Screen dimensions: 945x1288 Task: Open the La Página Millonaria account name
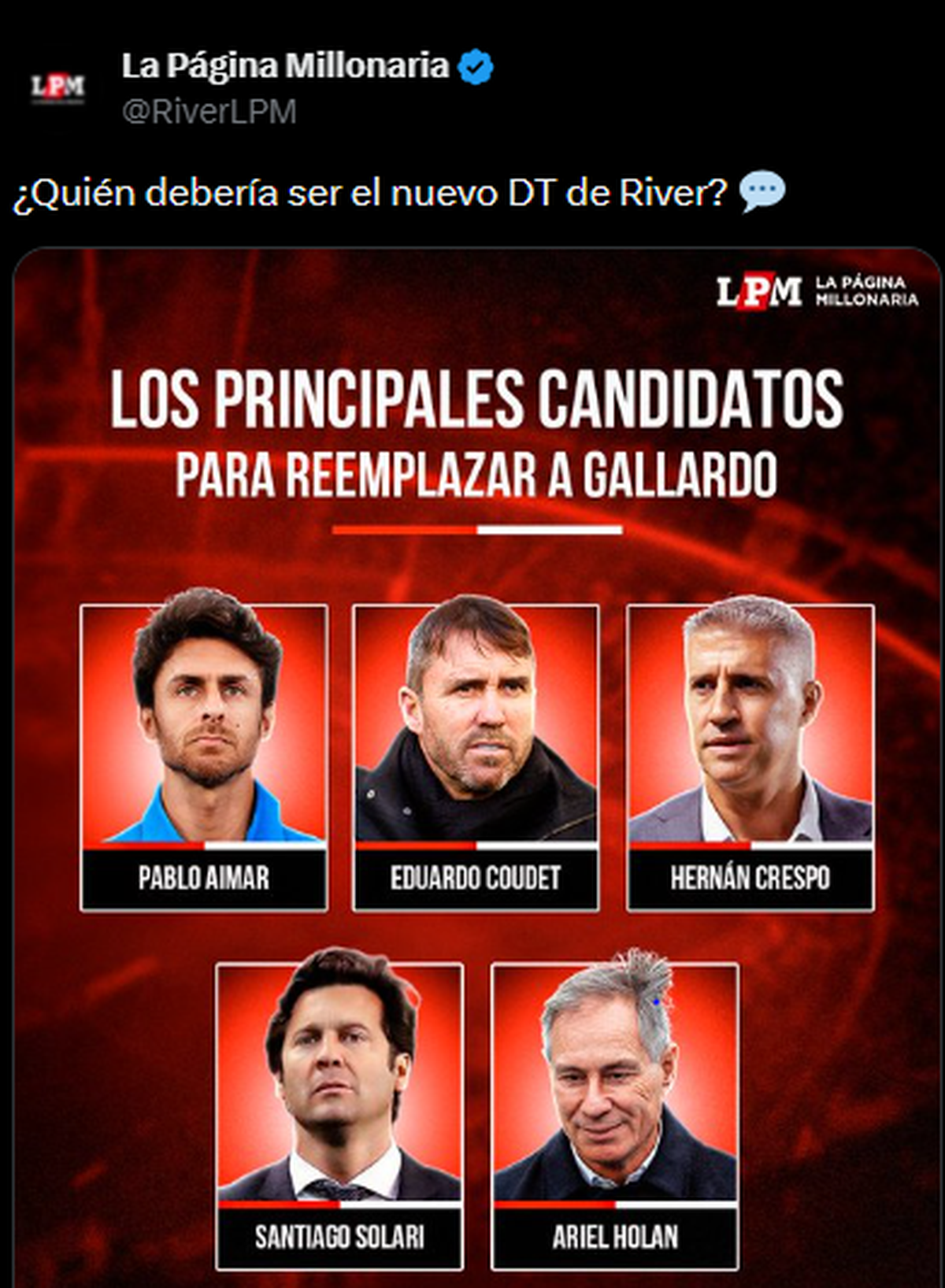pyautogui.click(x=285, y=66)
